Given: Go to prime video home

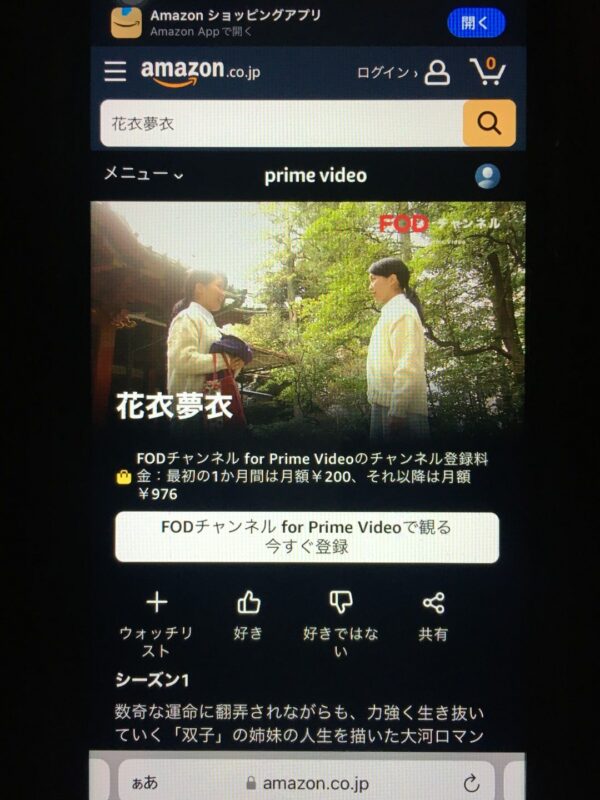Looking at the screenshot, I should 315,176.
